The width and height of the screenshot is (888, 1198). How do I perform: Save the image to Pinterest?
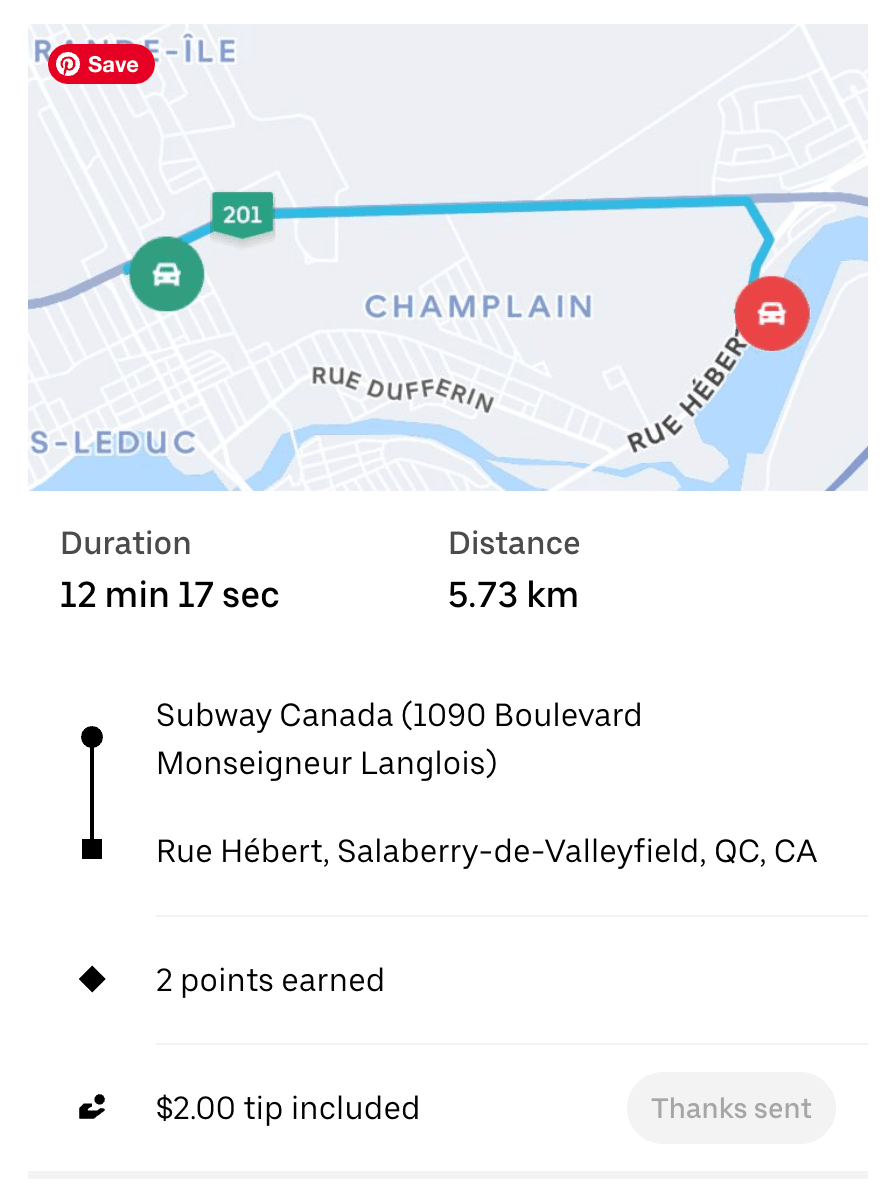(101, 65)
